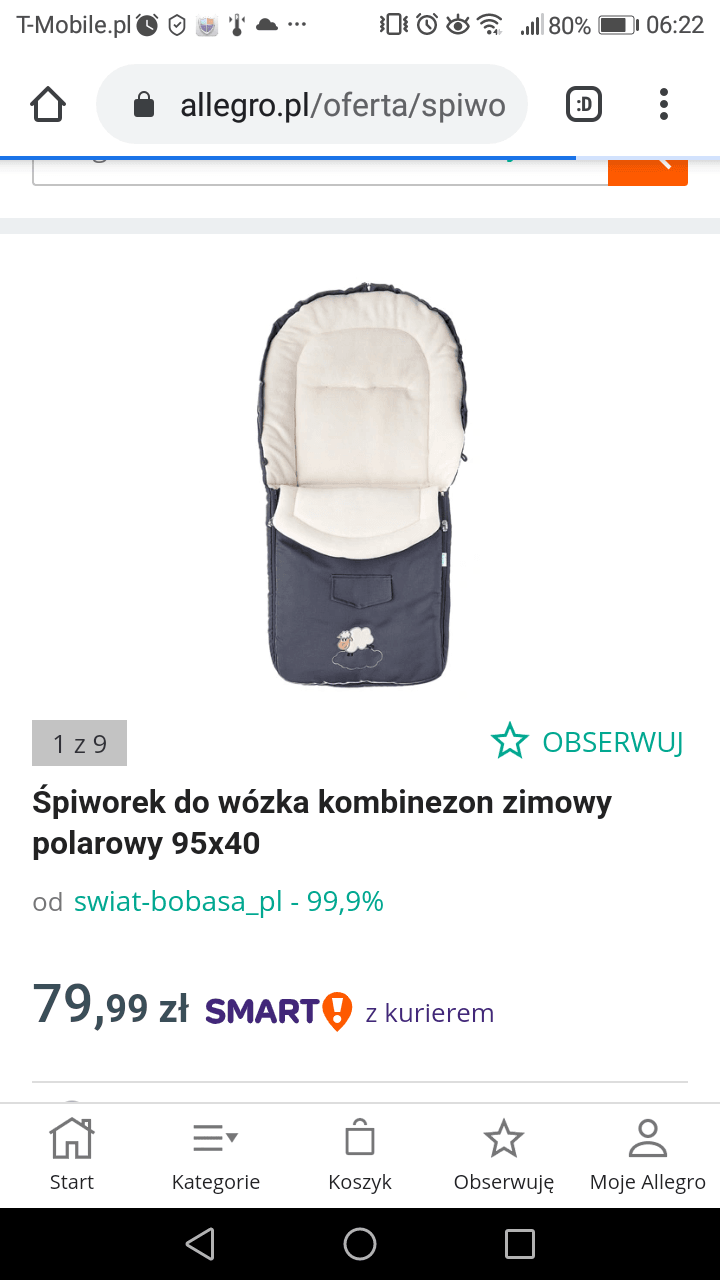This screenshot has height=1280, width=720.
Task: Open the Kategorie tab
Action: coord(216,1155)
